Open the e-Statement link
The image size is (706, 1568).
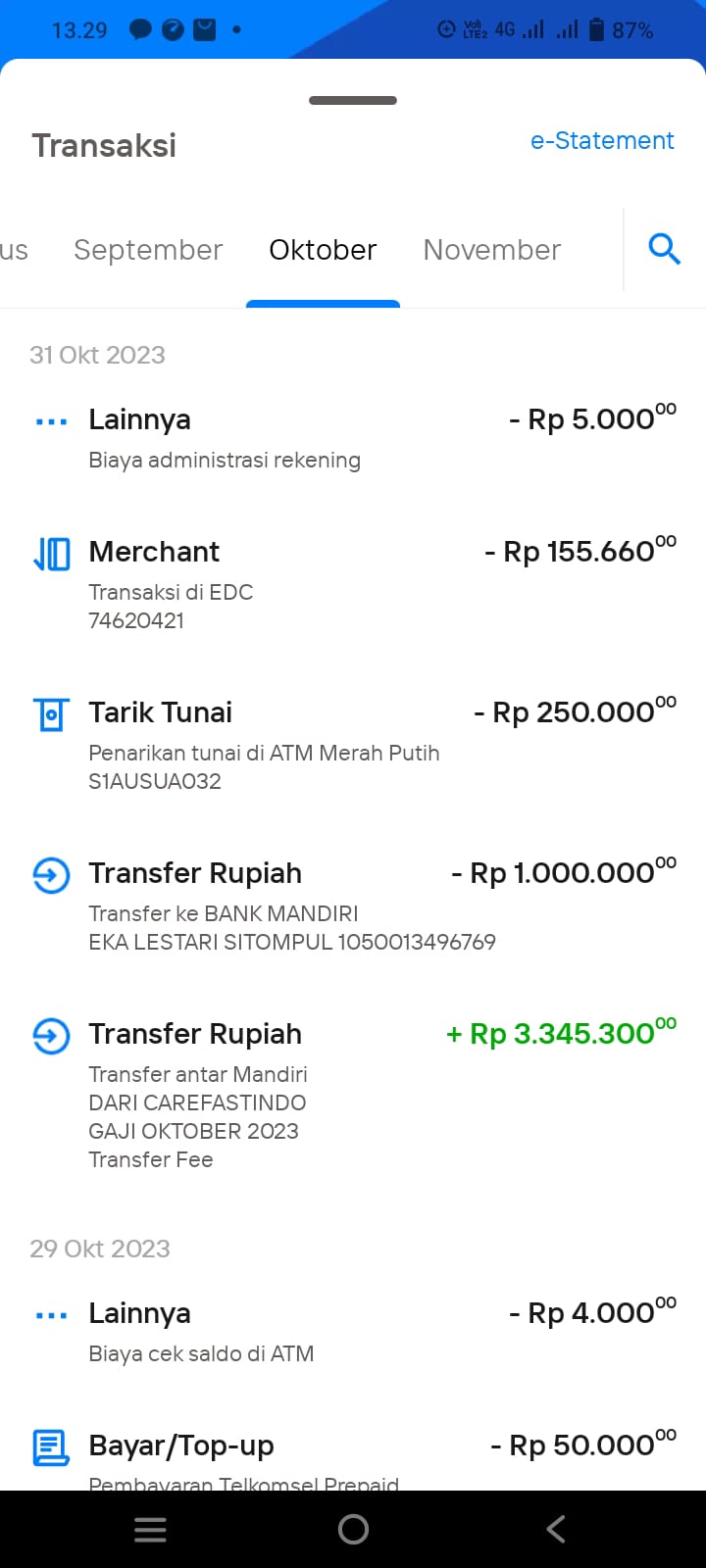pyautogui.click(x=602, y=141)
